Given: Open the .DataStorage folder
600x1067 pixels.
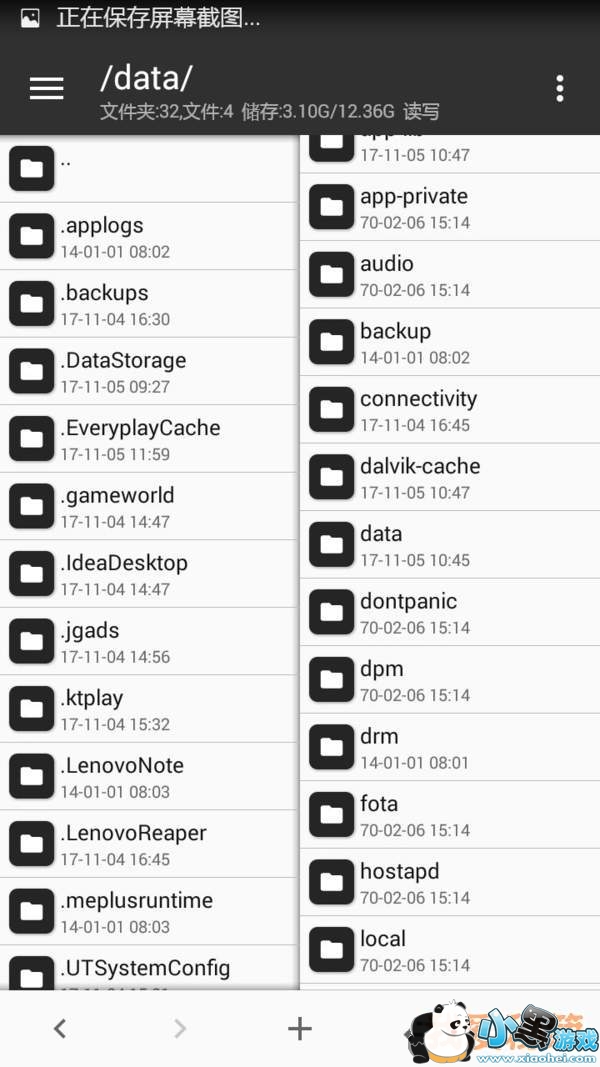Looking at the screenshot, I should coord(148,371).
